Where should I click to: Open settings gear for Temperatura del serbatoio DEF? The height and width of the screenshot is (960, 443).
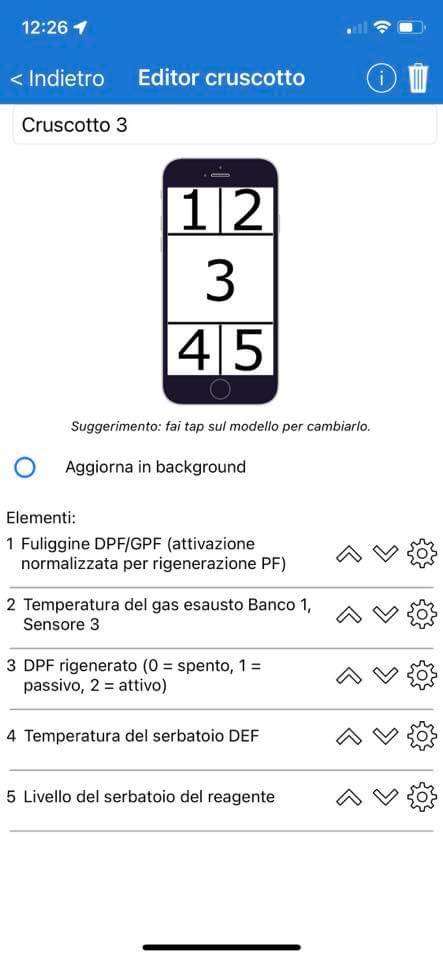422,736
